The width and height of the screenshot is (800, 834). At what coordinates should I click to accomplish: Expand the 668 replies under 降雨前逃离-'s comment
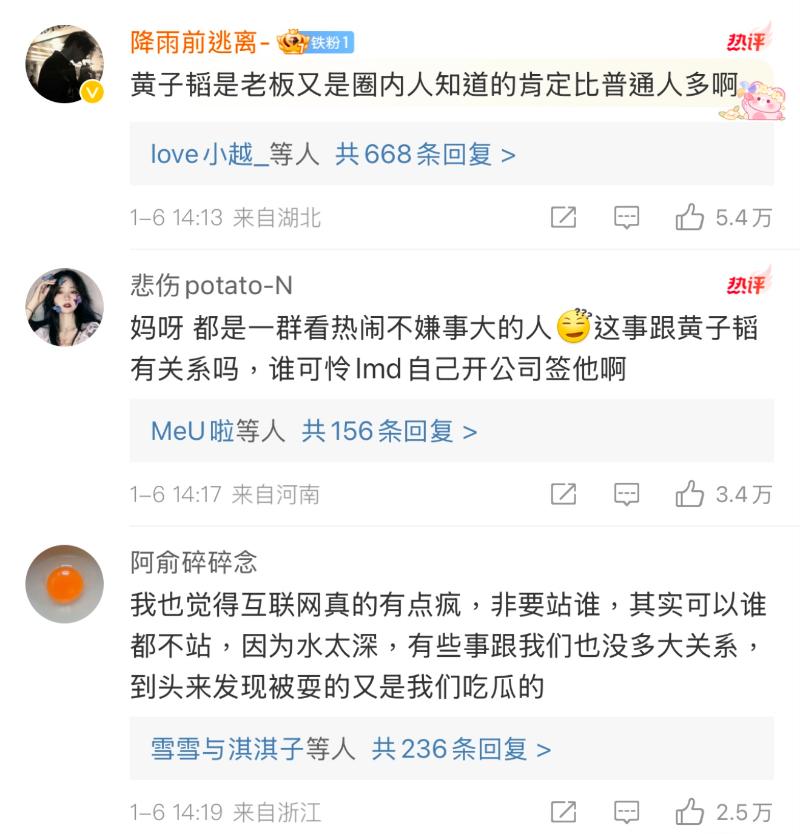333,154
